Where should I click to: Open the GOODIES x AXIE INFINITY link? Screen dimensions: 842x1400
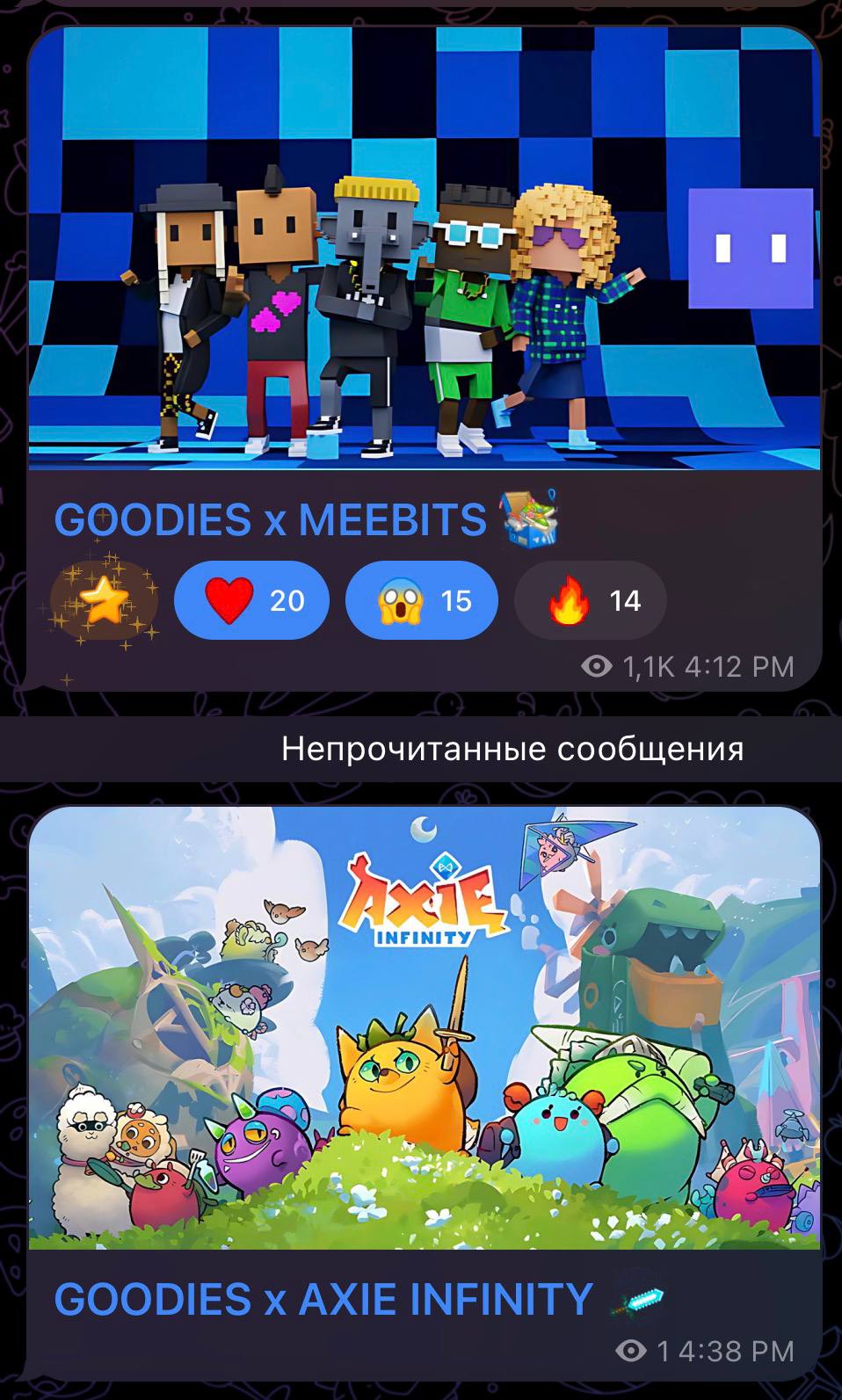pos(323,1299)
